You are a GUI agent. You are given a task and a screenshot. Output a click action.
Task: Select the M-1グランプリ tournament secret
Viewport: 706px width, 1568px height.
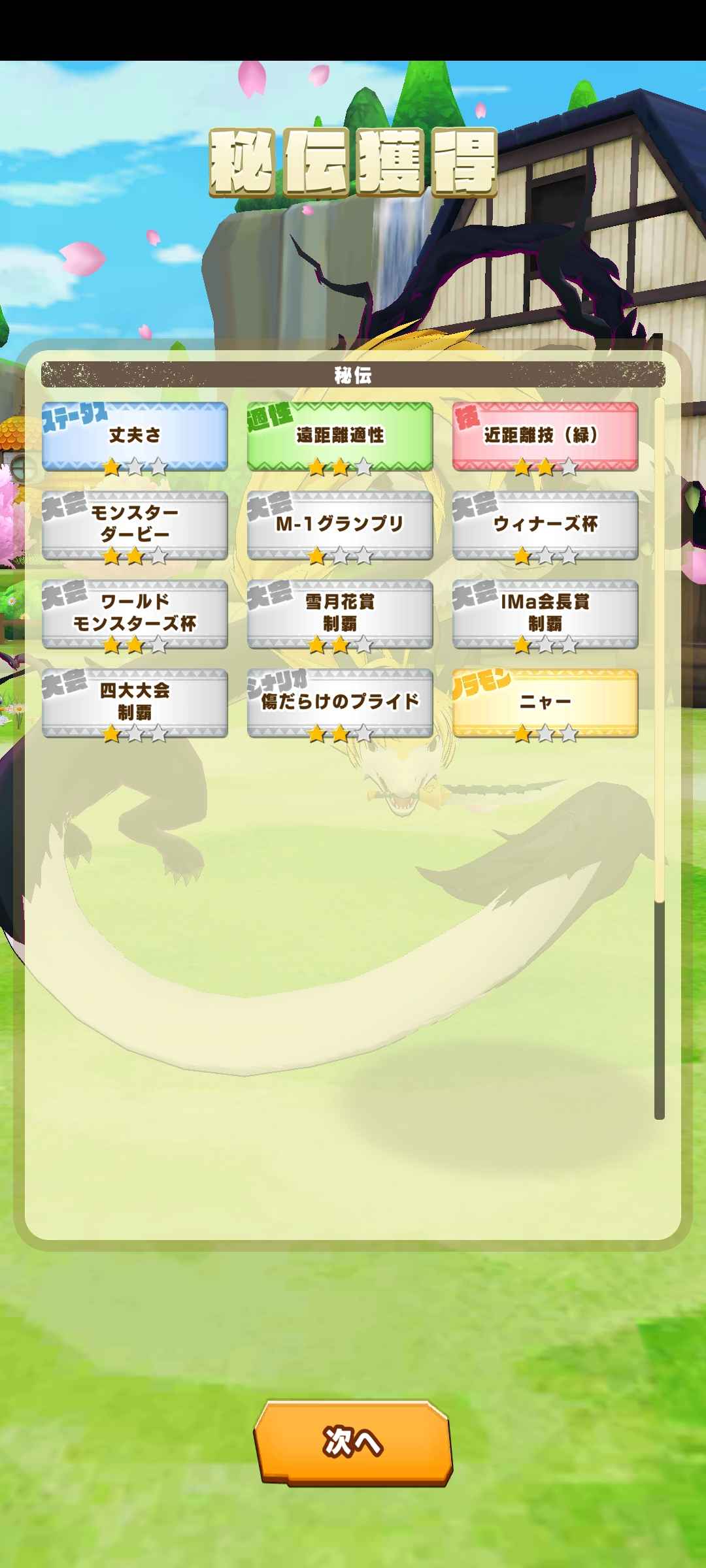340,525
